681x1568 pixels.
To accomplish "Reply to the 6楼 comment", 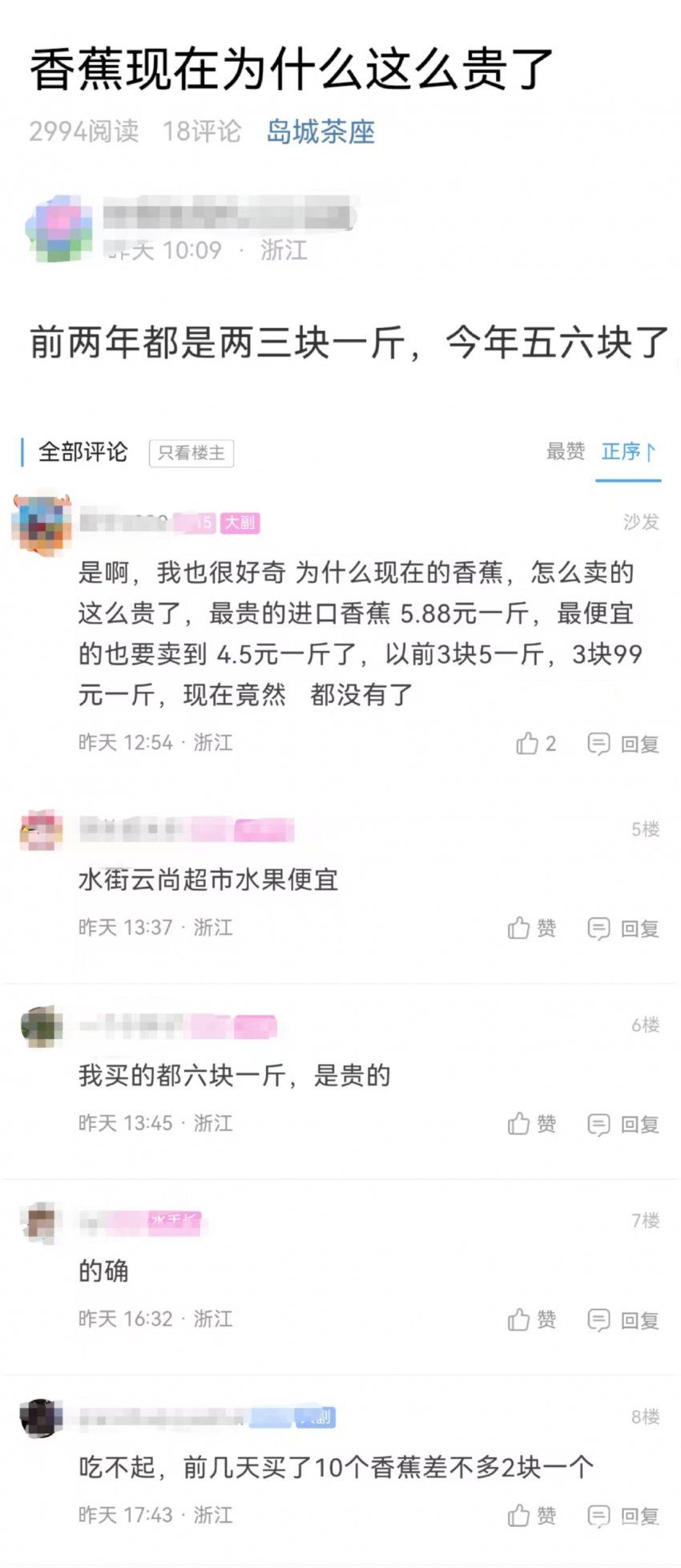I will (x=623, y=1124).
